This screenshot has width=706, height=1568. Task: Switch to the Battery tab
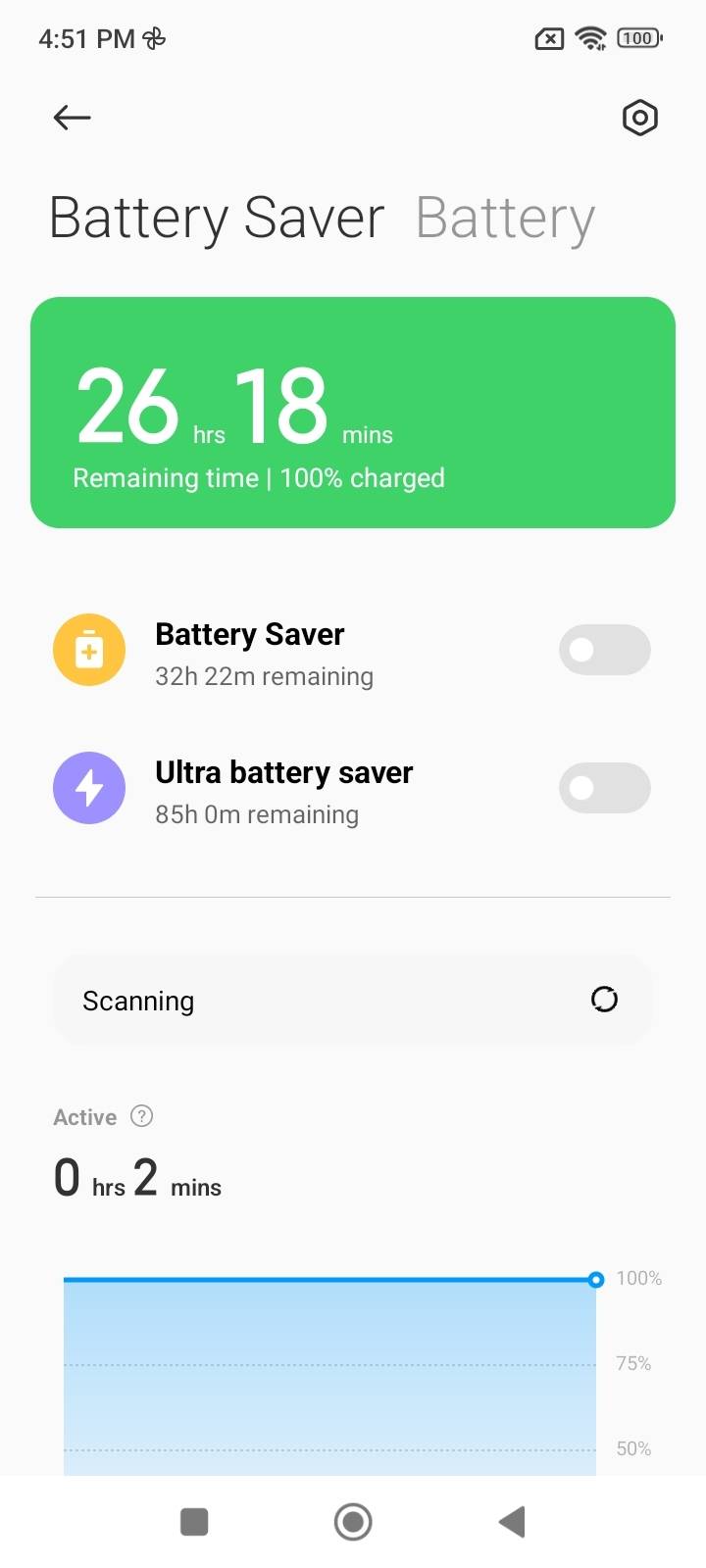pyautogui.click(x=505, y=217)
